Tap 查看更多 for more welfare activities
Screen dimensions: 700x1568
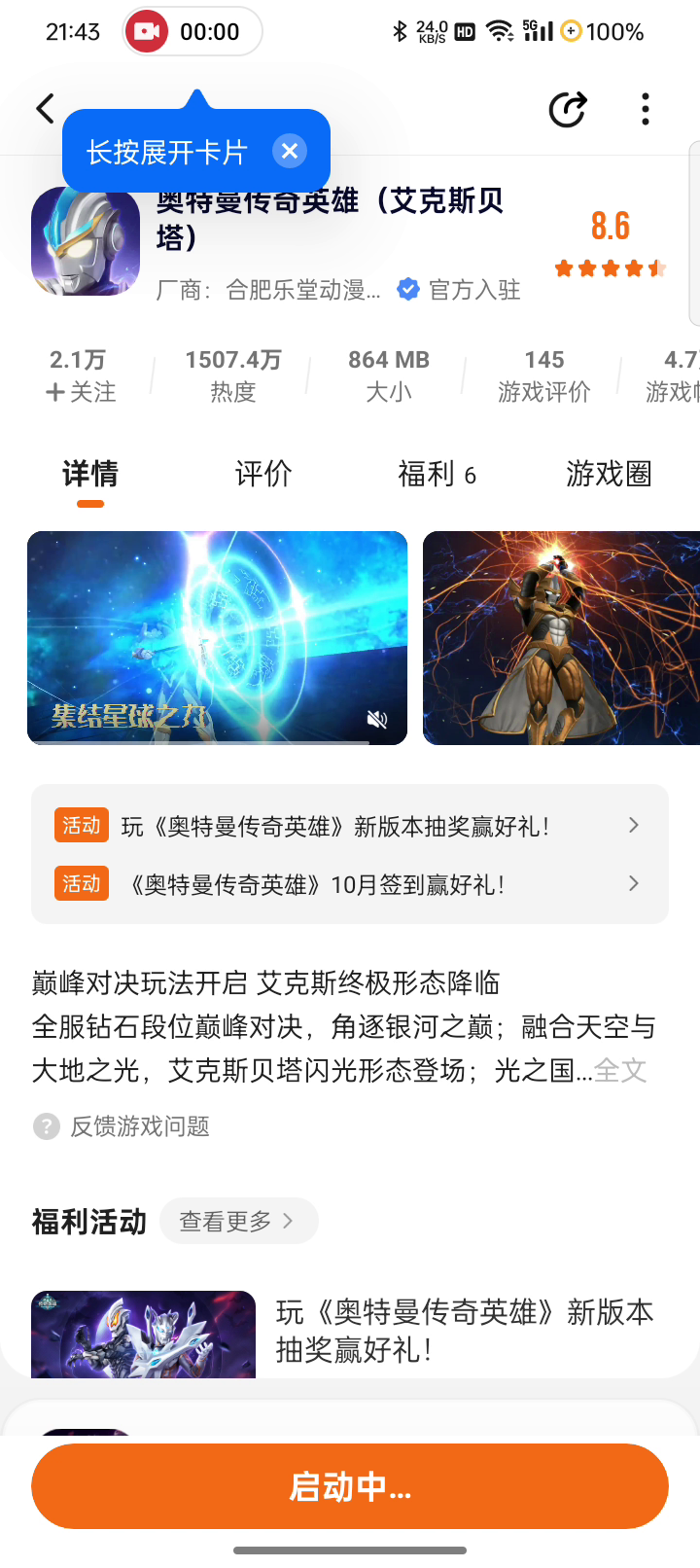click(237, 1221)
